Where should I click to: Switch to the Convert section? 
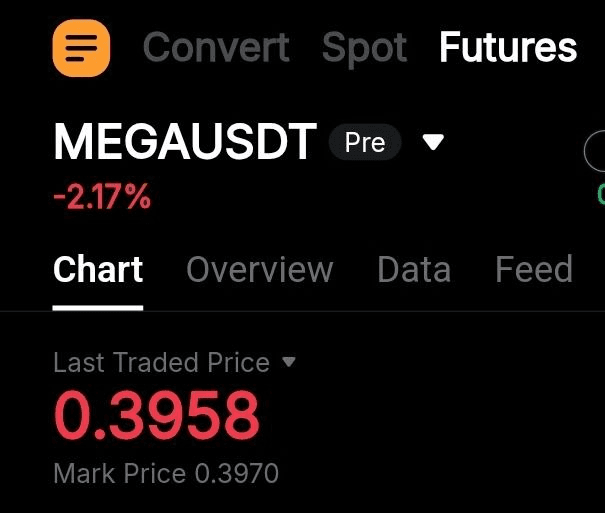pyautogui.click(x=216, y=48)
